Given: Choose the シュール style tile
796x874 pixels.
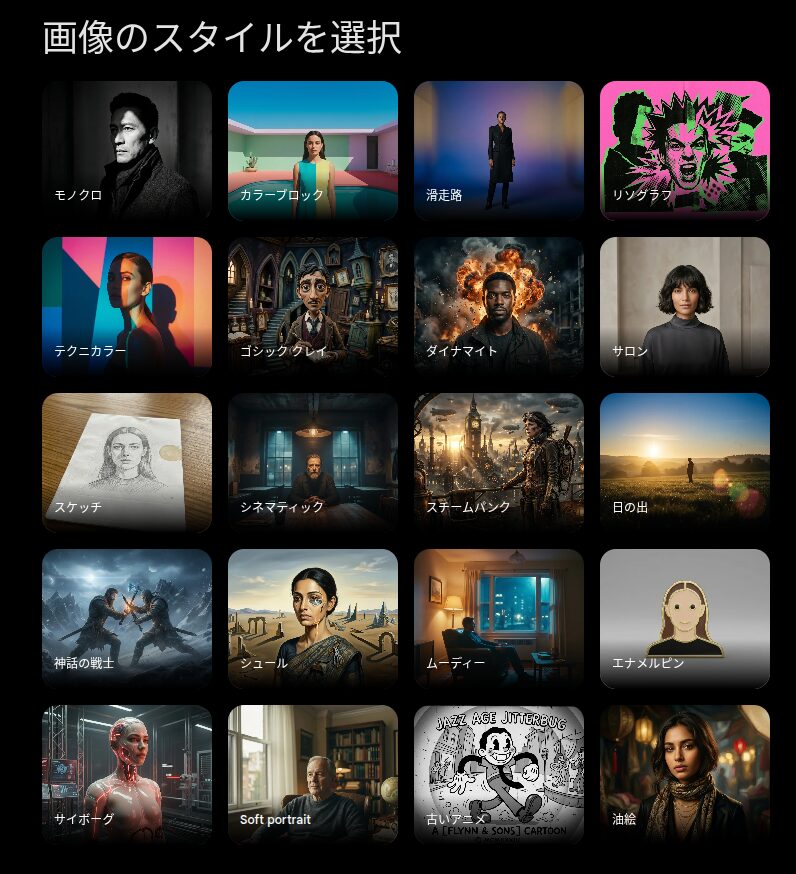Looking at the screenshot, I should click(x=313, y=618).
